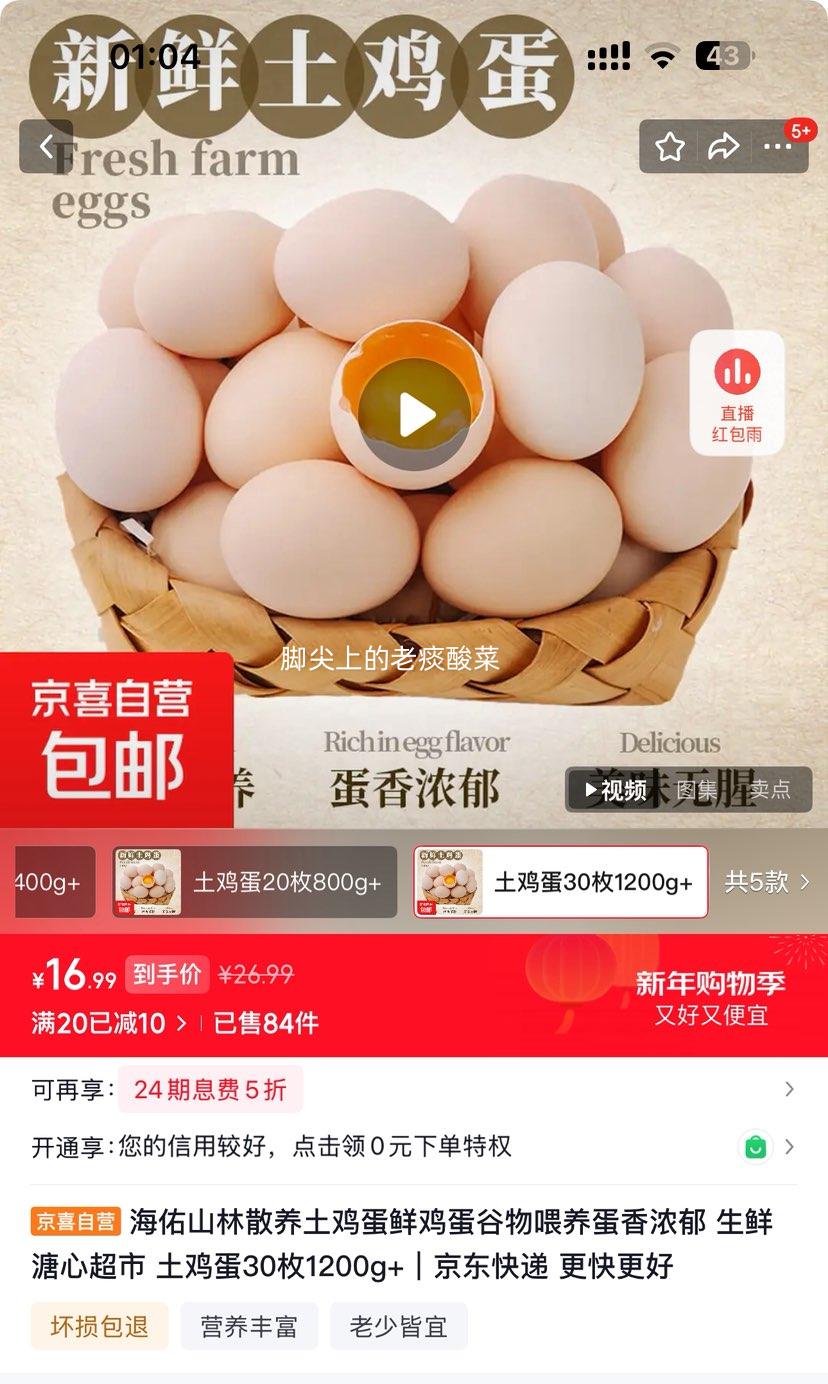Tap the back arrow to exit product page
The width and height of the screenshot is (828, 1384).
click(46, 145)
